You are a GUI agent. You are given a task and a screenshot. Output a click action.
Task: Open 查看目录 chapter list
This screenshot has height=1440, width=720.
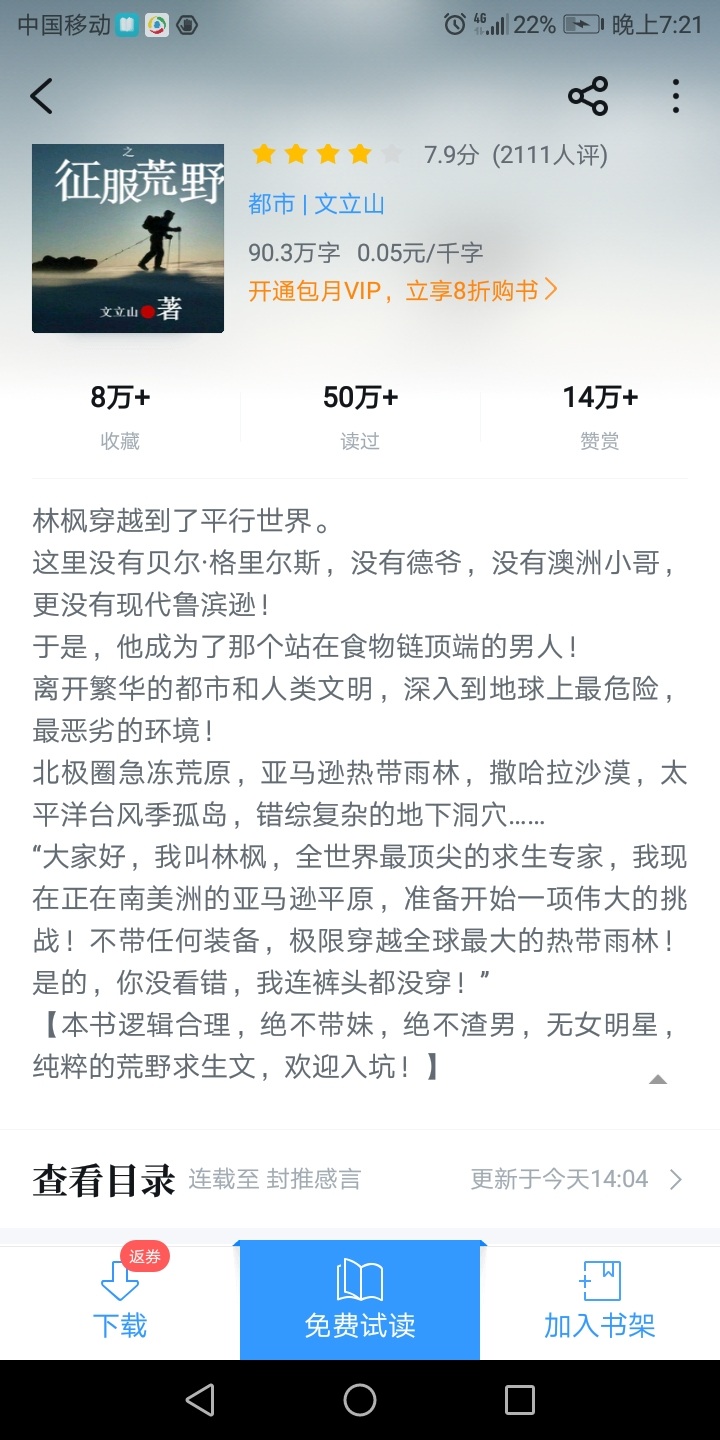(x=360, y=1179)
